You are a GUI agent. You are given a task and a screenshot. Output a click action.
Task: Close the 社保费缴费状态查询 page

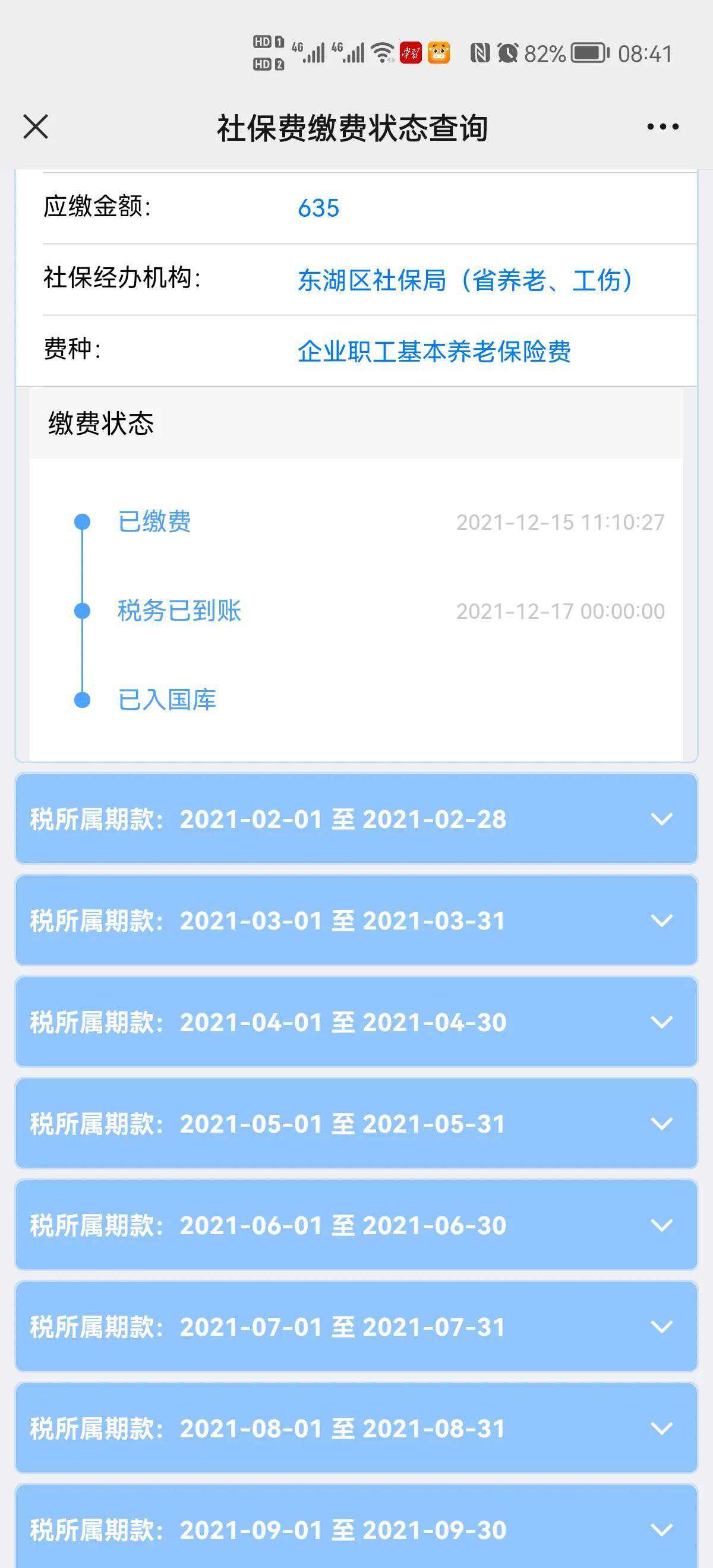[x=36, y=127]
